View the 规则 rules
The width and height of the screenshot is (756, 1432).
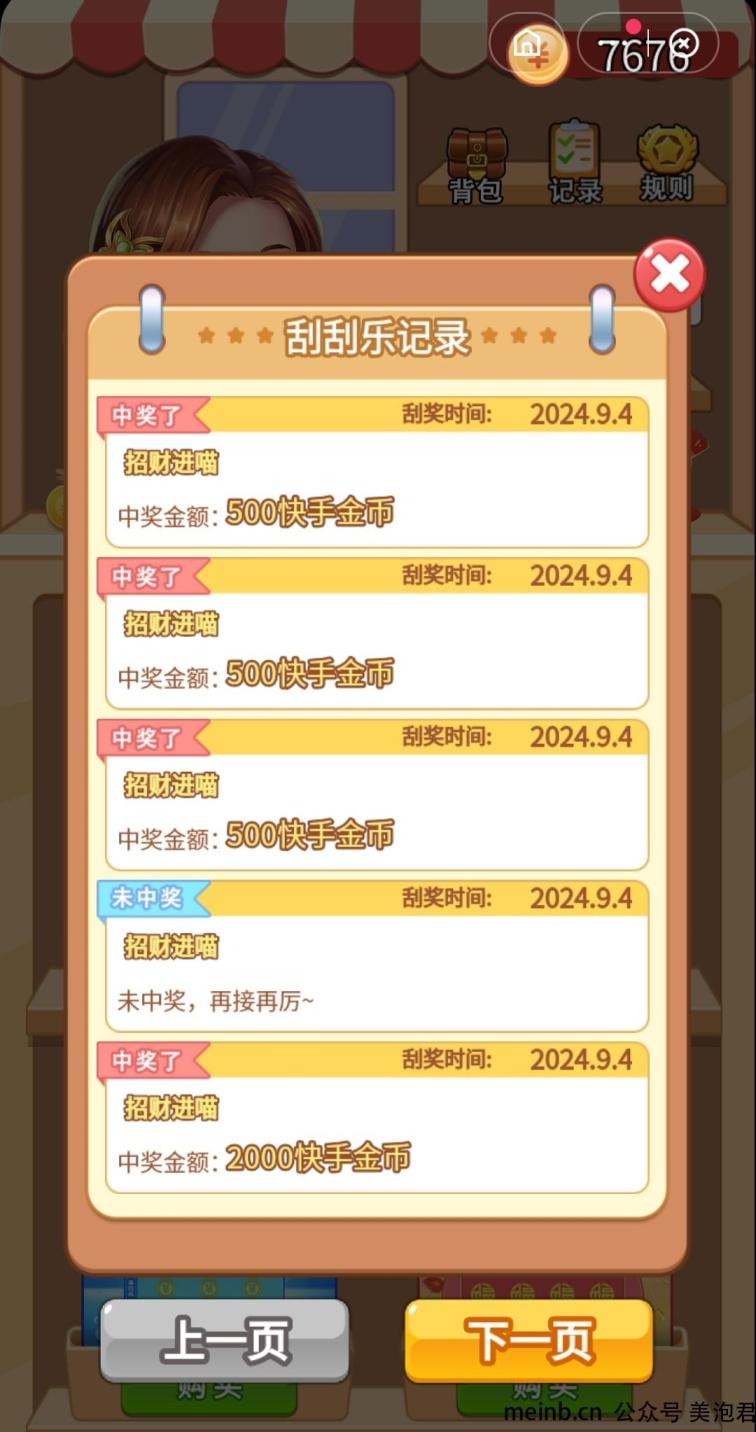[x=666, y=163]
